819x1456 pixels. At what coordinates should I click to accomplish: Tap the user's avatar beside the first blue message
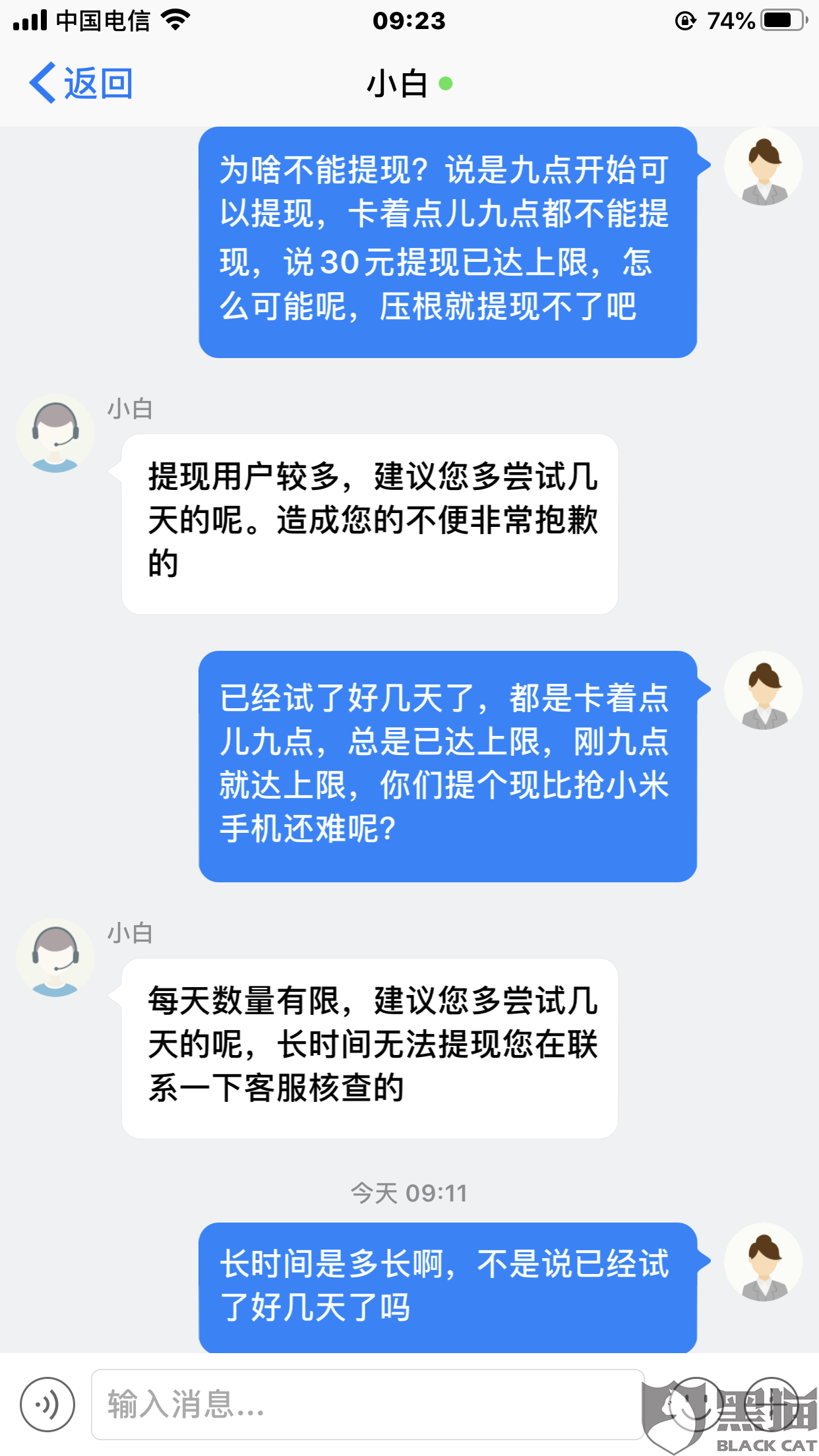(x=763, y=167)
